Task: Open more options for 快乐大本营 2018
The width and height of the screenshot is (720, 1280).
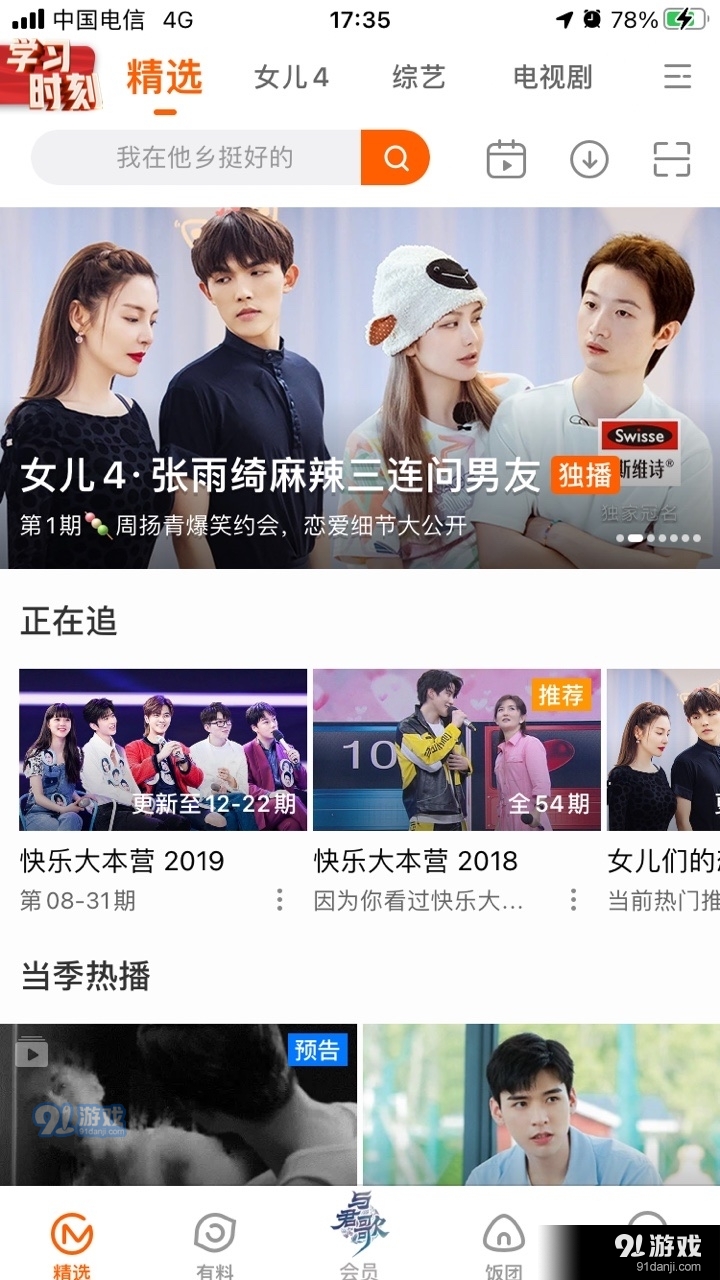Action: click(x=573, y=900)
